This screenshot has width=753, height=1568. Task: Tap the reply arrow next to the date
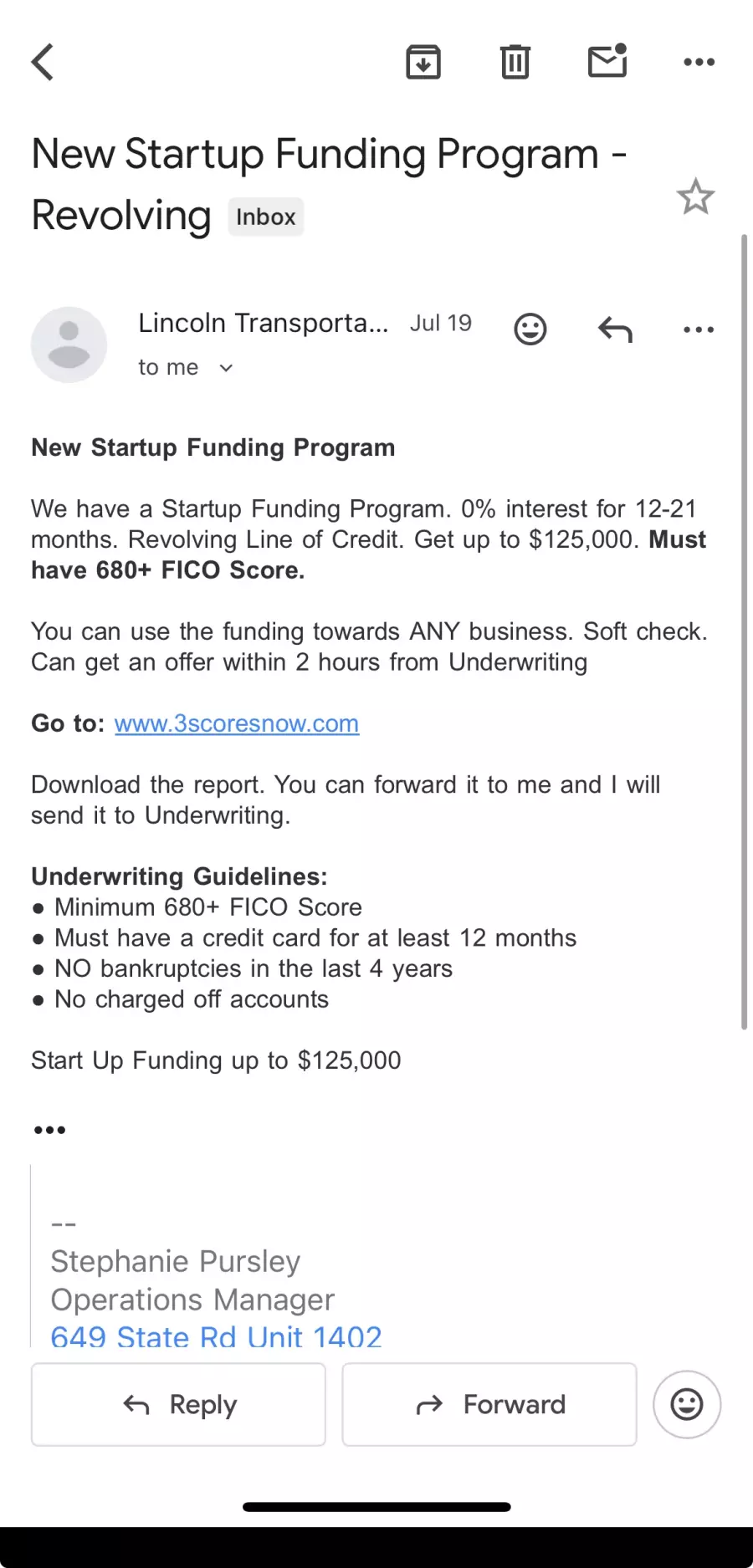[x=615, y=329]
